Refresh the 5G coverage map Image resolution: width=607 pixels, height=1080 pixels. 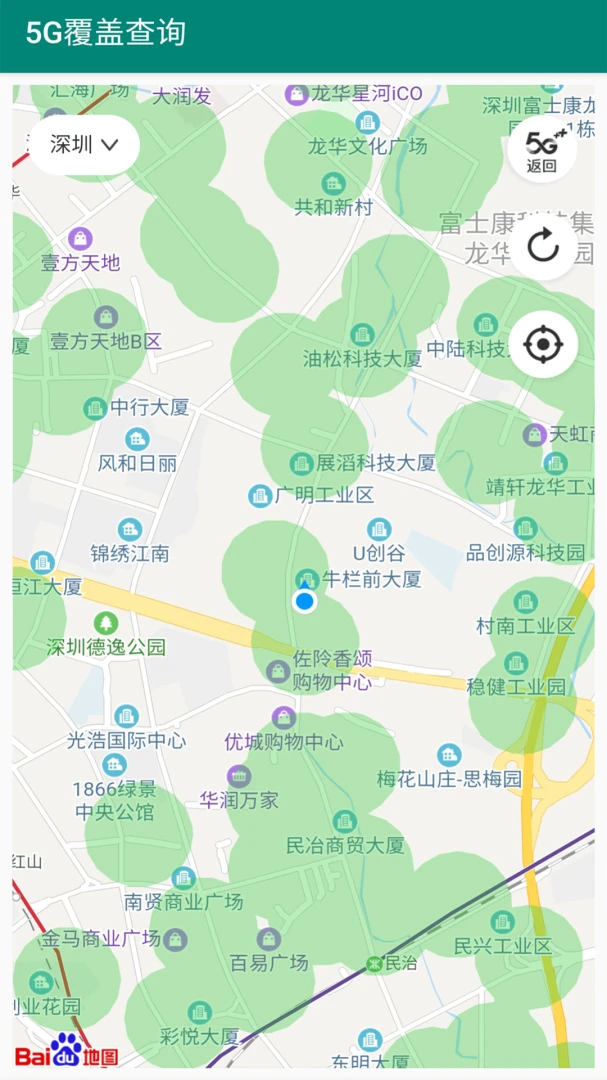(543, 246)
